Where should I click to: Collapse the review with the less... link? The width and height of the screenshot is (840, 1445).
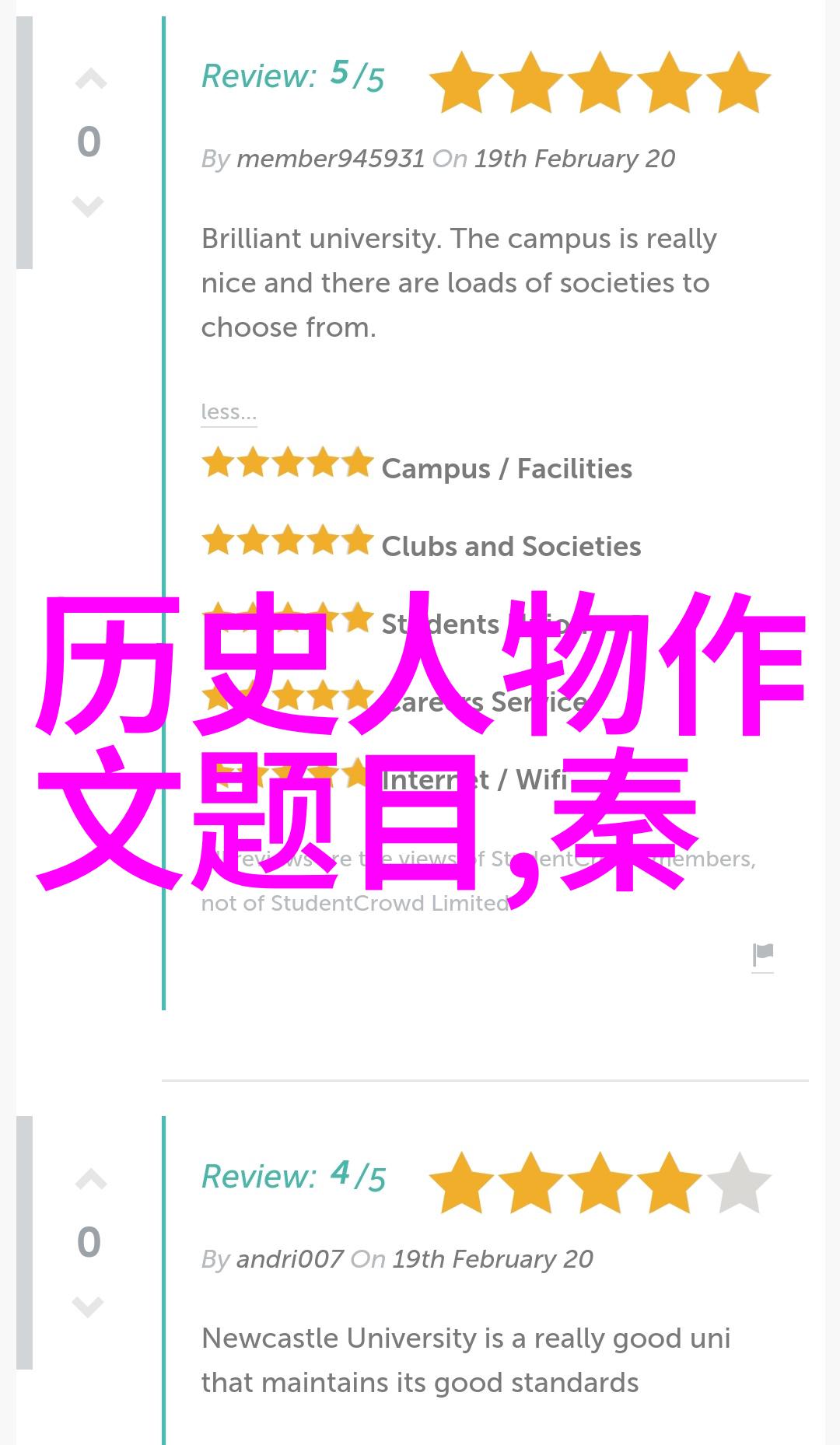click(228, 412)
